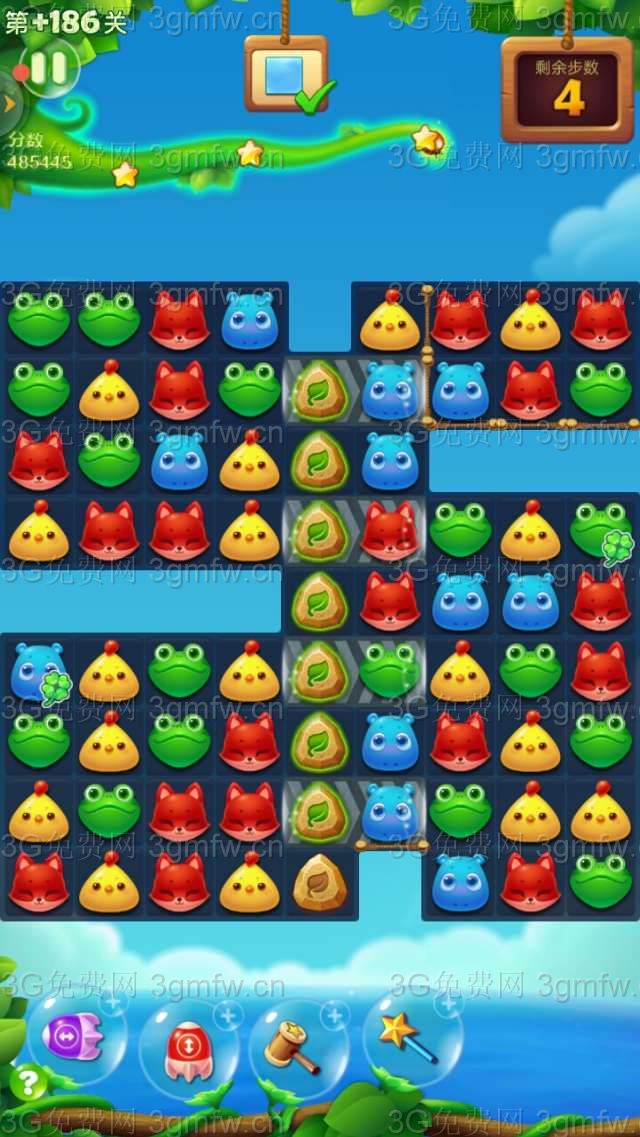Screen dimensions: 640x1137
Task: Tap the blue creature with clover
Action: point(39,671)
